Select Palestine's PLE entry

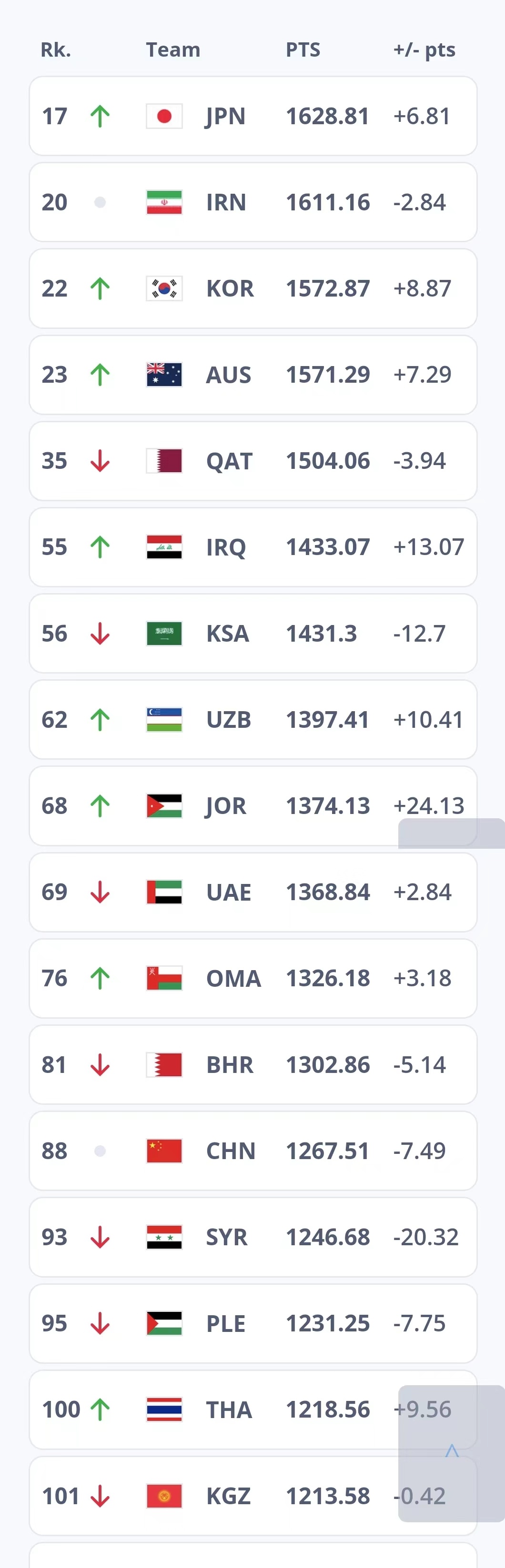click(252, 1323)
